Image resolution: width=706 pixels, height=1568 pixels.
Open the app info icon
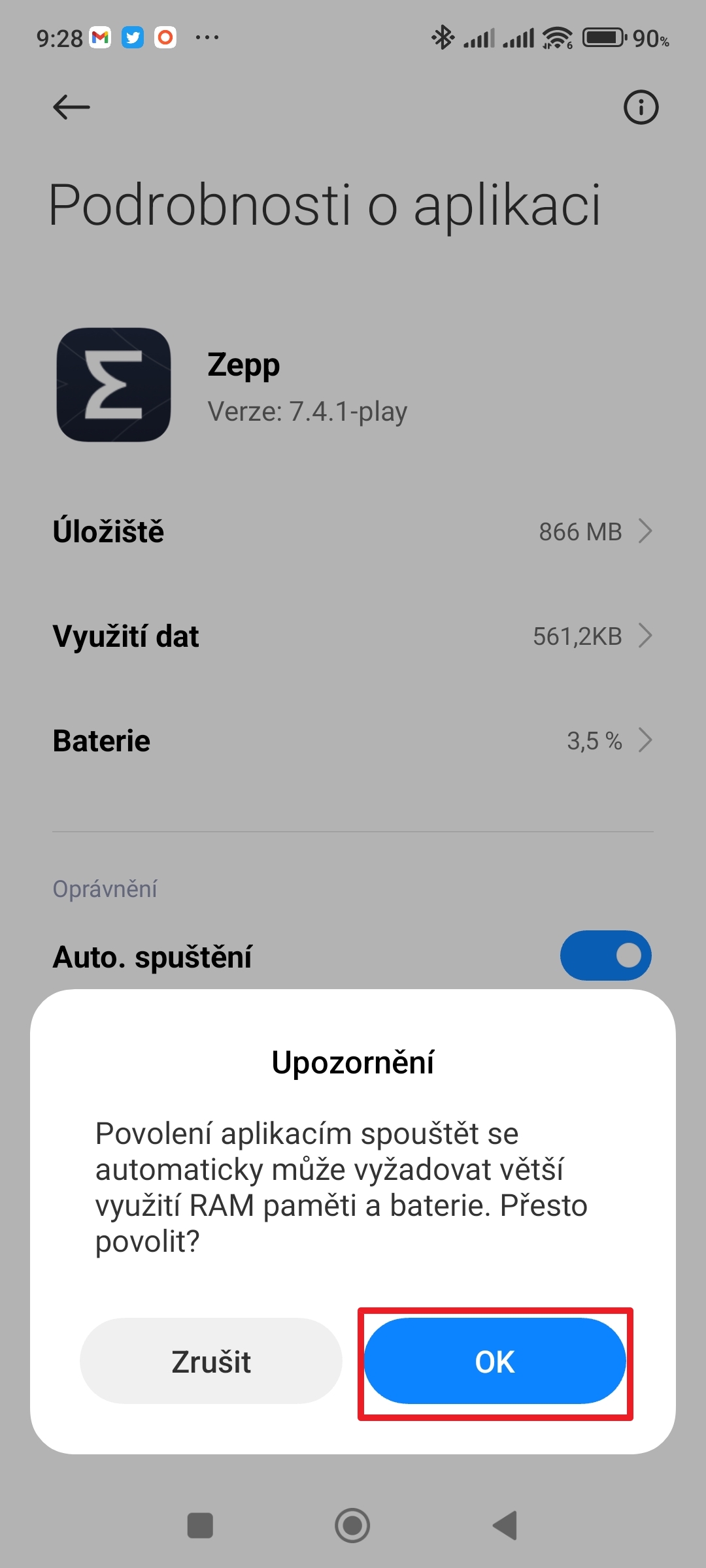[641, 107]
